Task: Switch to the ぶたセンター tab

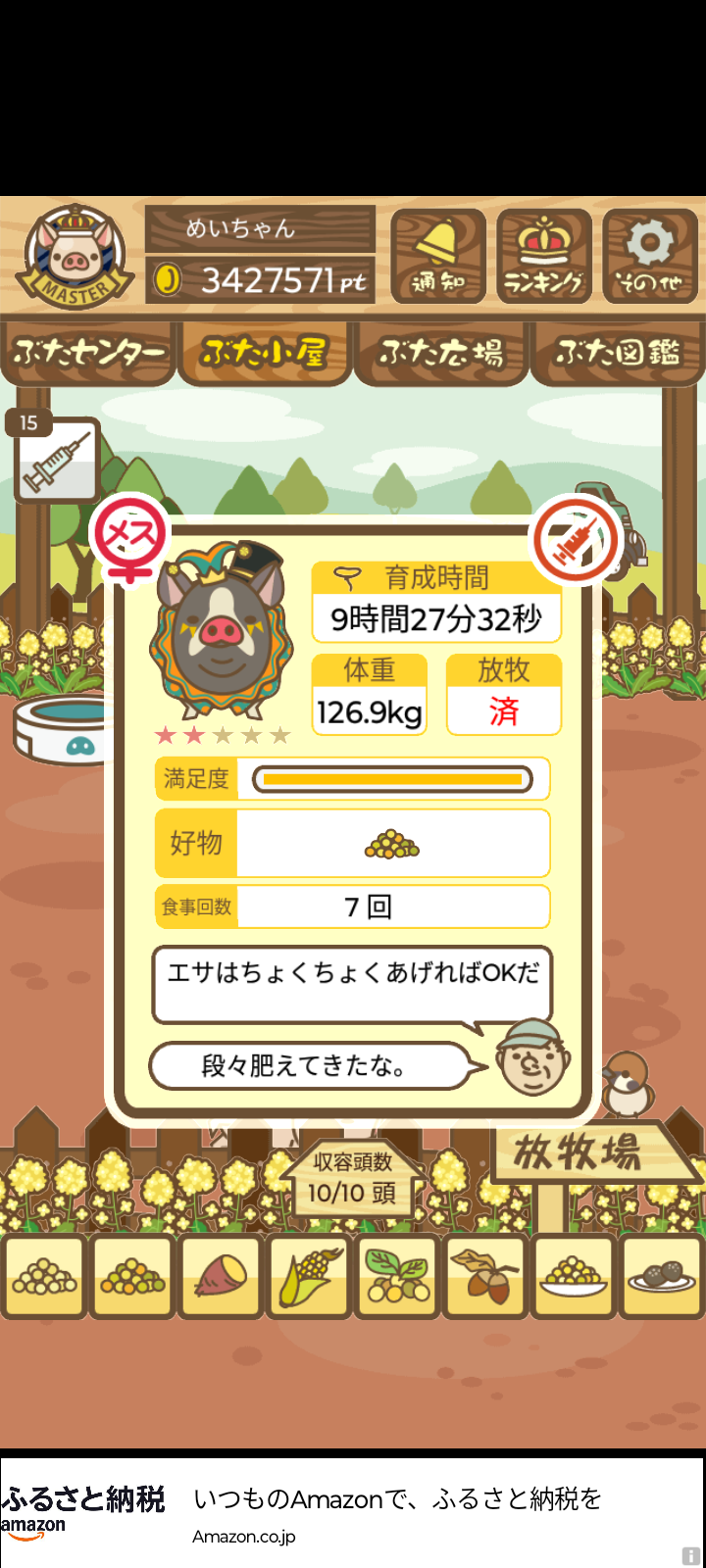Action: pos(88,353)
